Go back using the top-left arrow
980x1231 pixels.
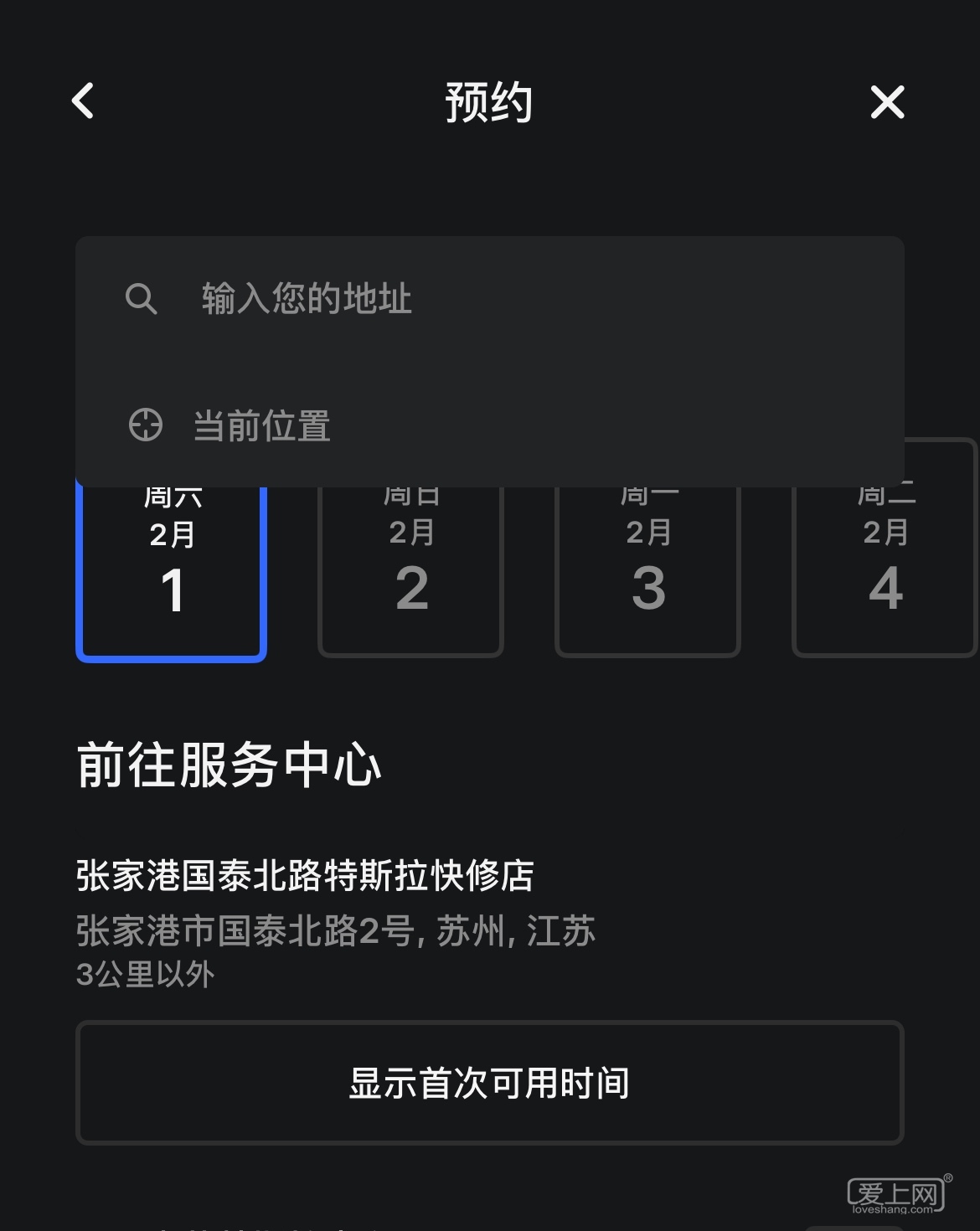(83, 101)
